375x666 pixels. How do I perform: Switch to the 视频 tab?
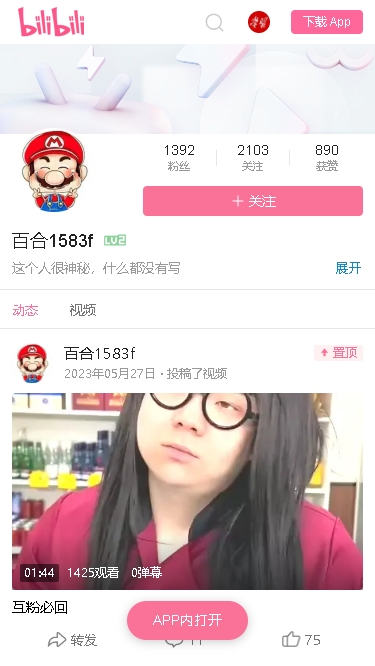(x=83, y=310)
